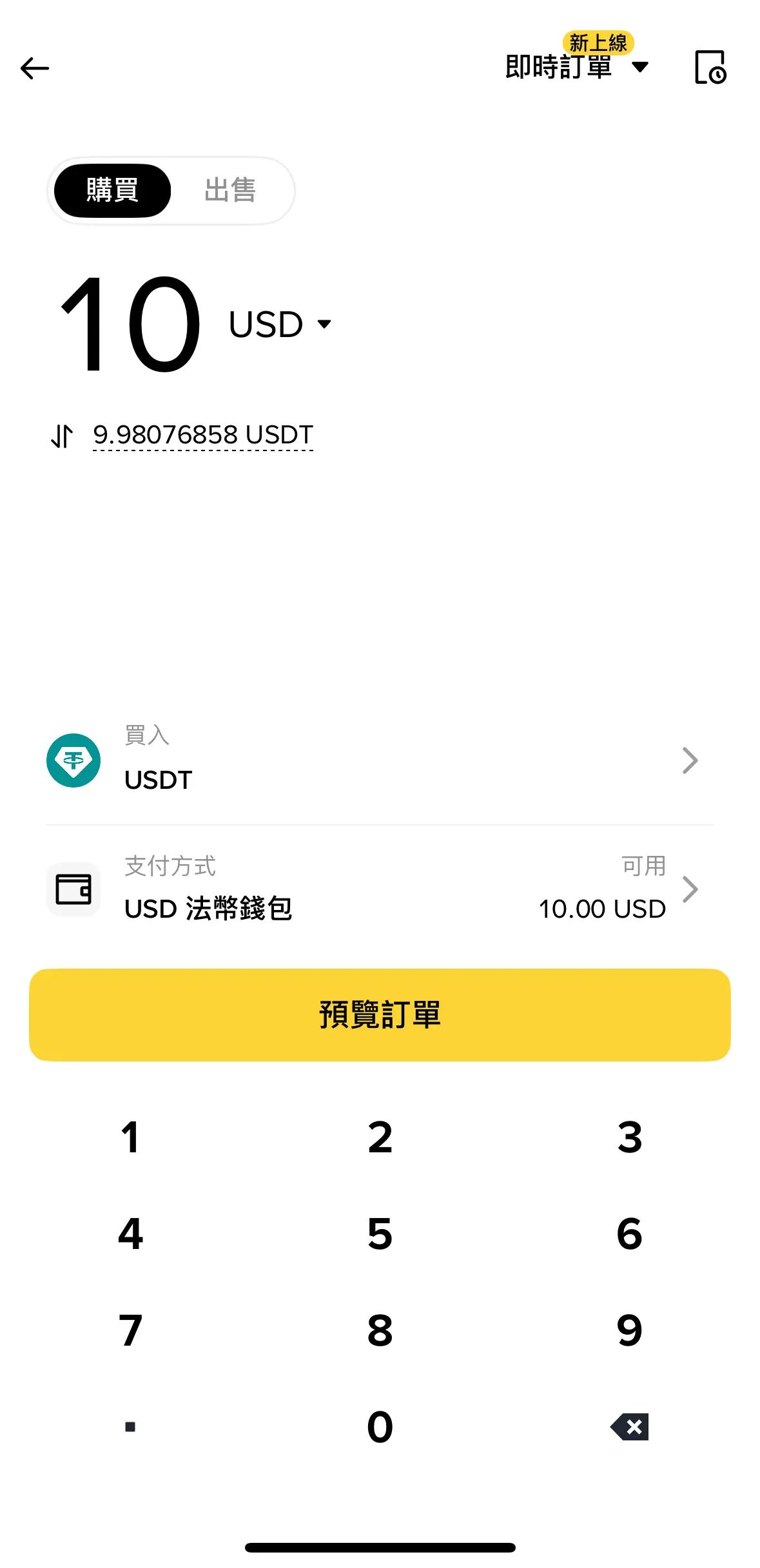The width and height of the screenshot is (760, 1568).
Task: Tap the 預覽訂單 button
Action: [380, 1014]
